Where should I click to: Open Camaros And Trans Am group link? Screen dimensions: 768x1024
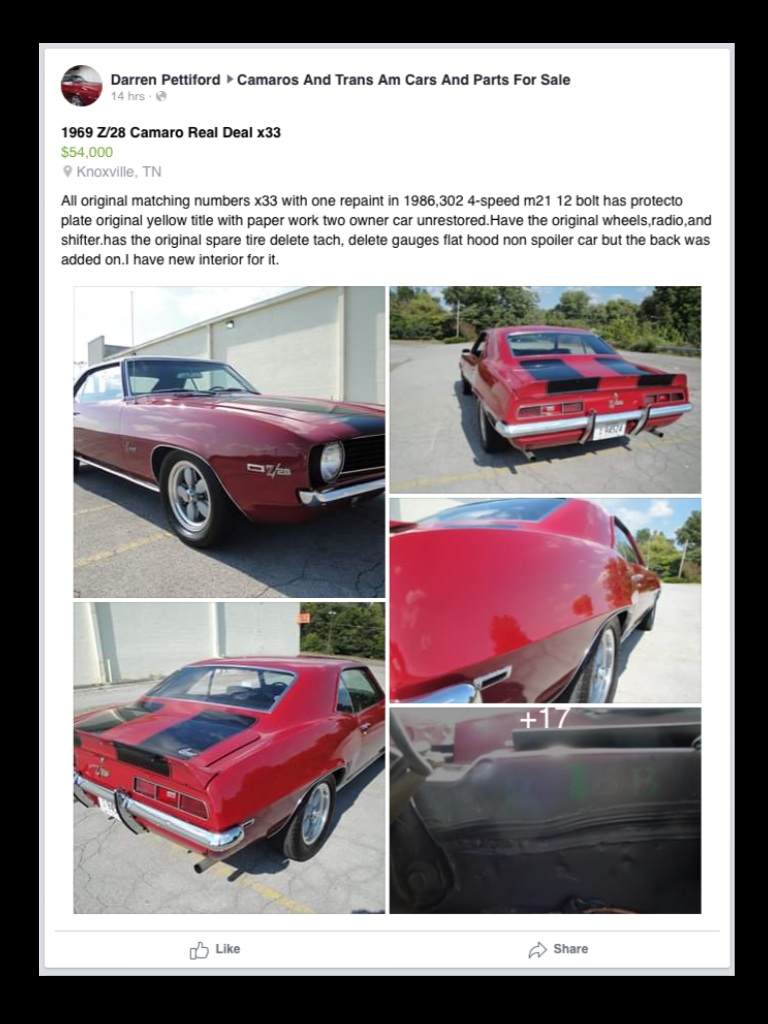[x=403, y=79]
